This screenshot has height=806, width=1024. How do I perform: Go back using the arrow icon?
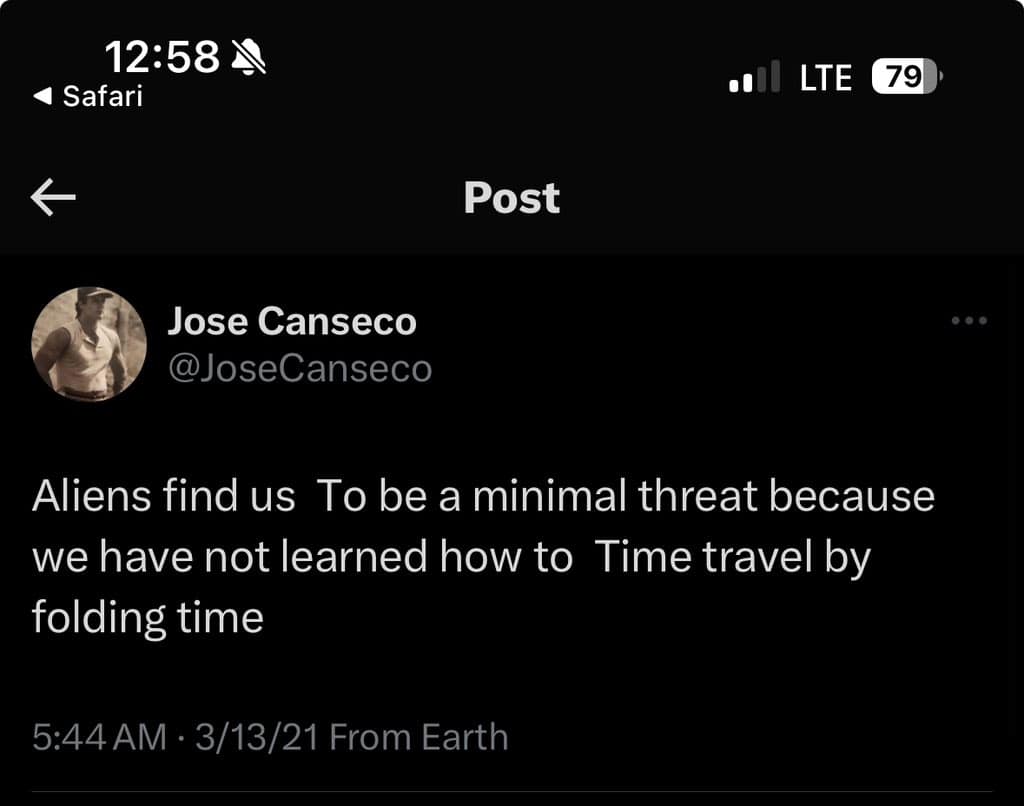[x=53, y=198]
